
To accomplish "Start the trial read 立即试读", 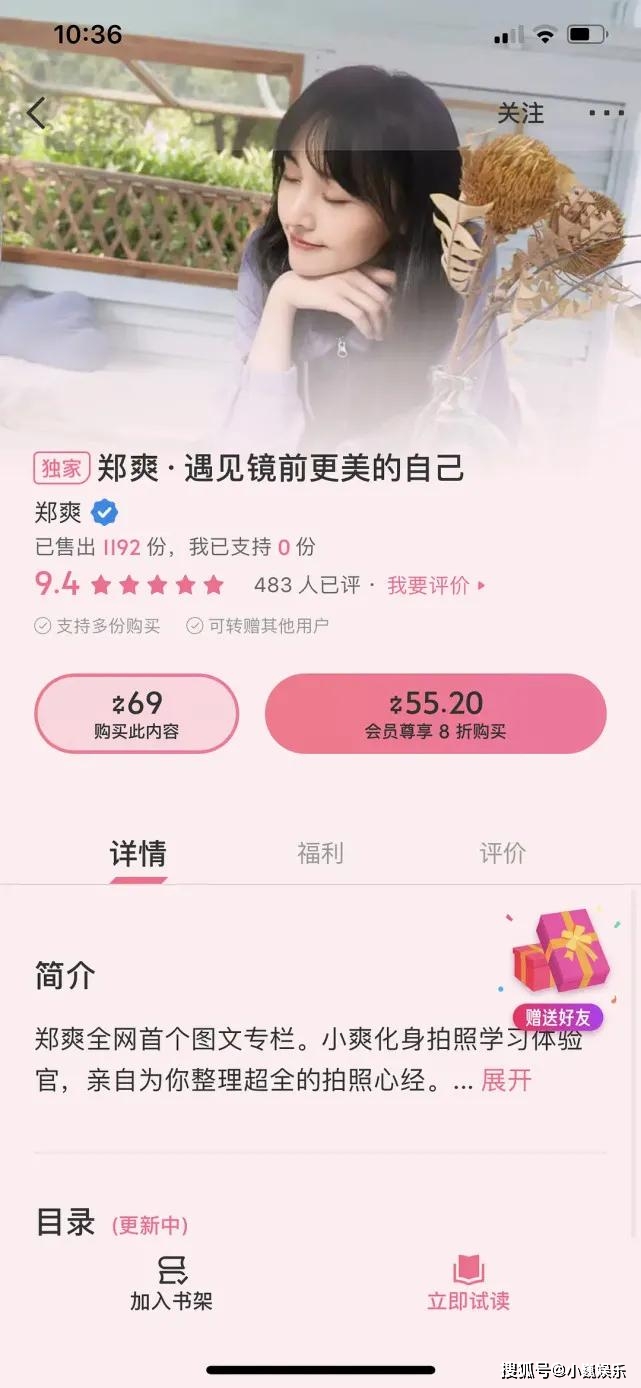I will coord(469,1285).
